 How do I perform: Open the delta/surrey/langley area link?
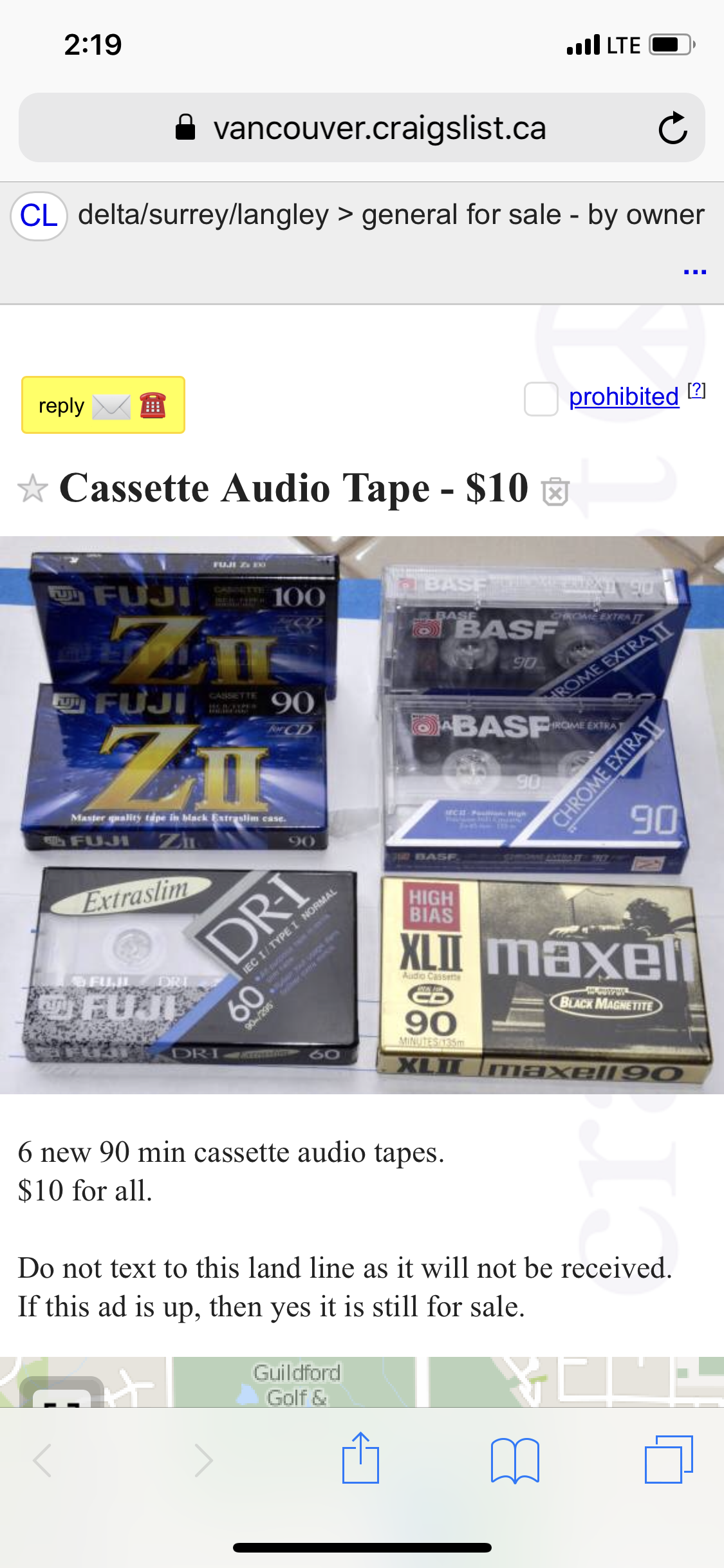point(203,214)
